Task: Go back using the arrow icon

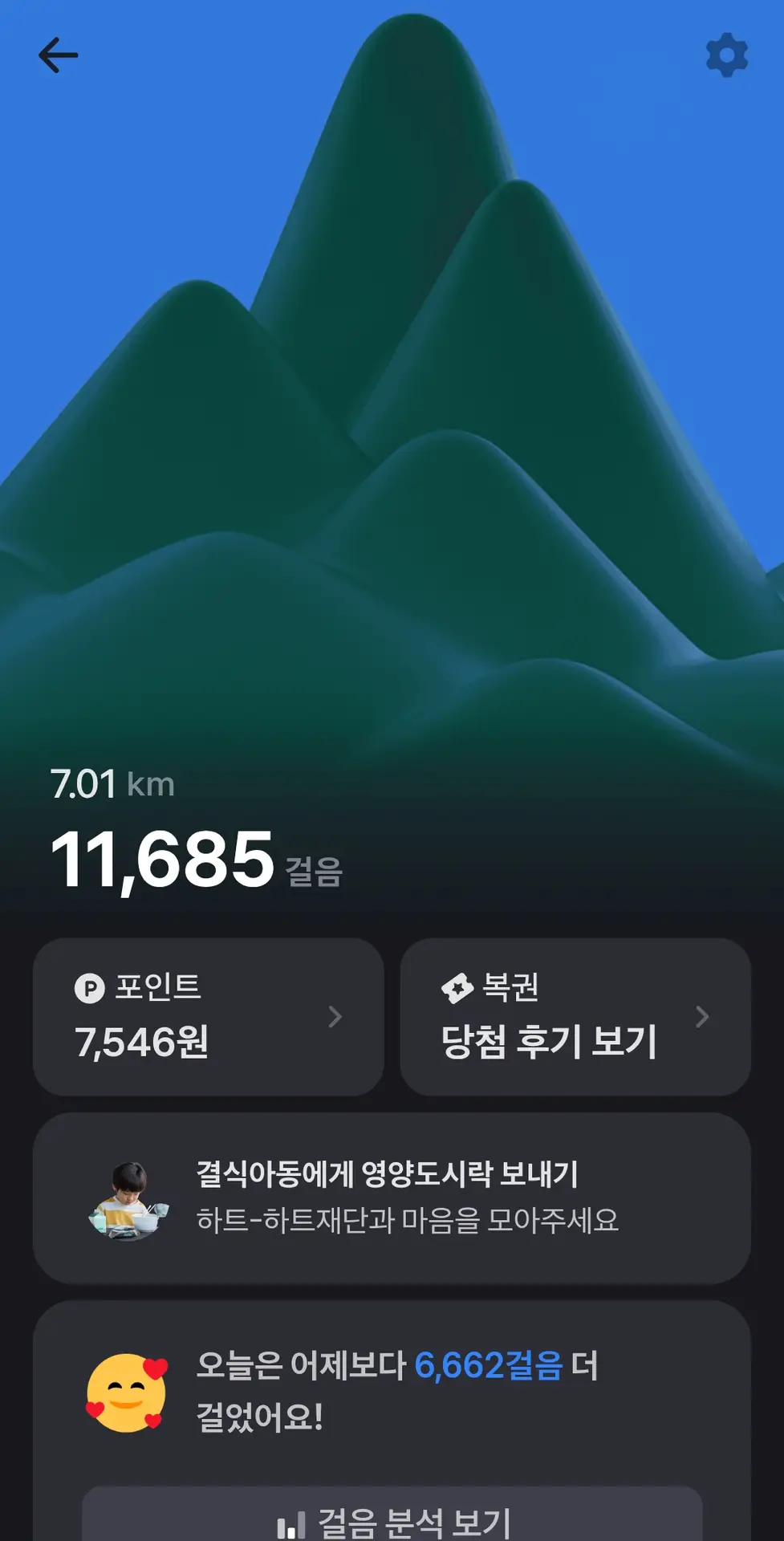Action: [x=58, y=55]
